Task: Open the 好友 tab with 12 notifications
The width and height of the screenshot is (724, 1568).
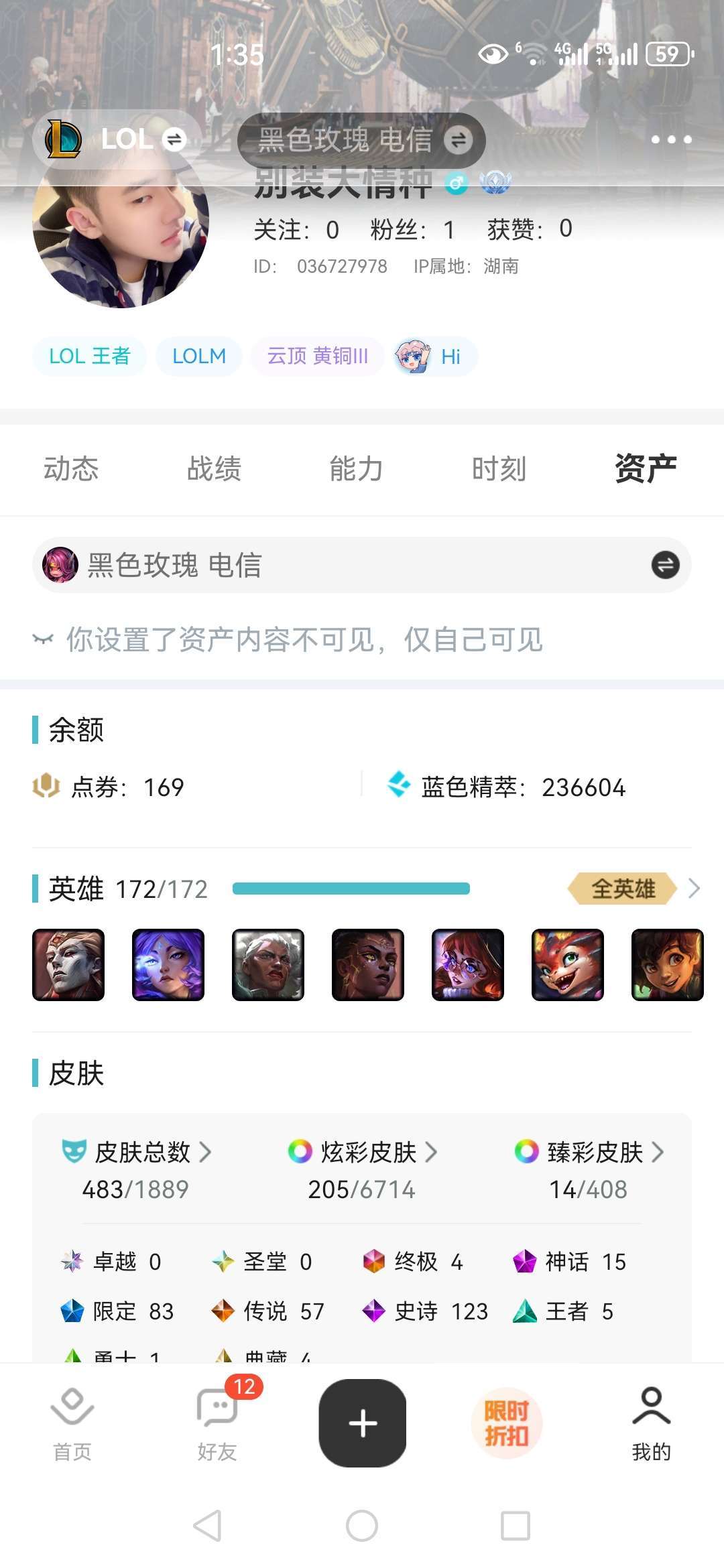Action: point(217,1423)
